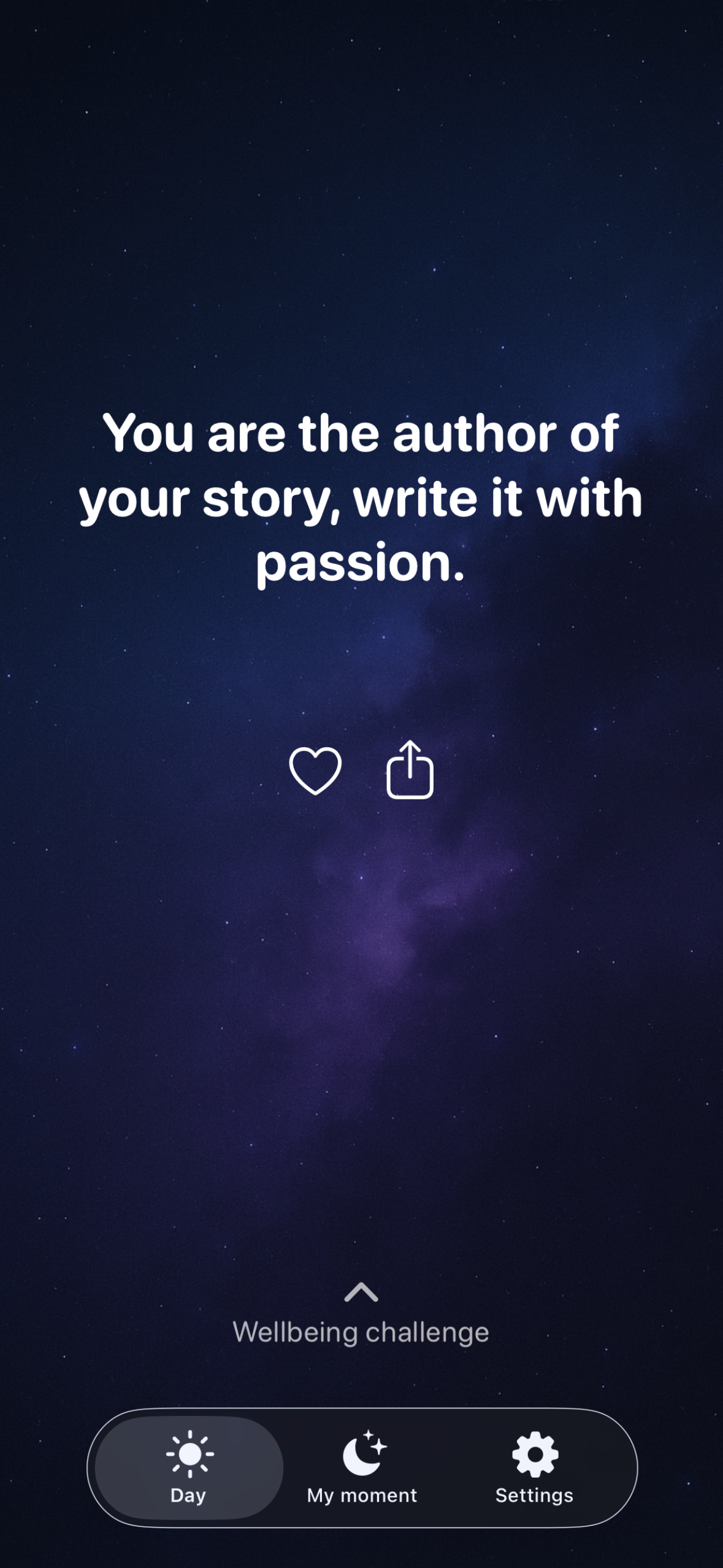Tap the motivational quote text
The width and height of the screenshot is (723, 1568).
click(361, 497)
